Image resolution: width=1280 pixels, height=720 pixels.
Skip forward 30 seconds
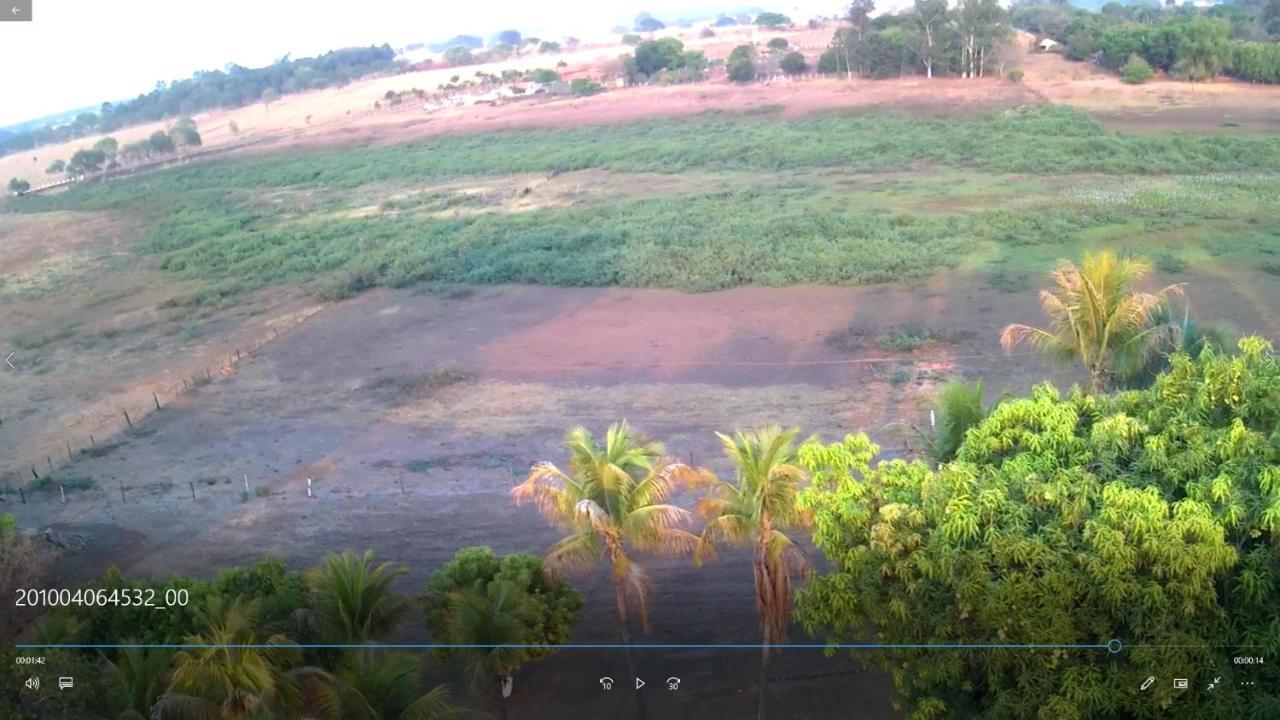coord(673,684)
